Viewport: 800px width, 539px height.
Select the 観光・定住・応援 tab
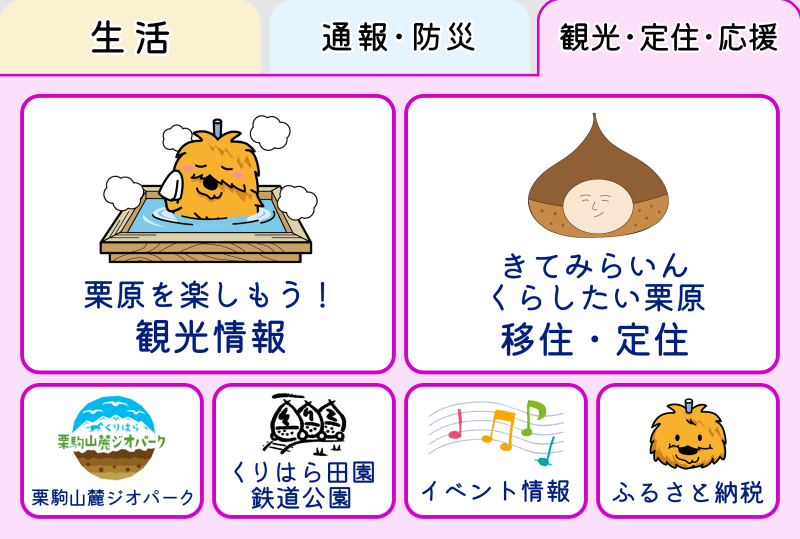(668, 38)
